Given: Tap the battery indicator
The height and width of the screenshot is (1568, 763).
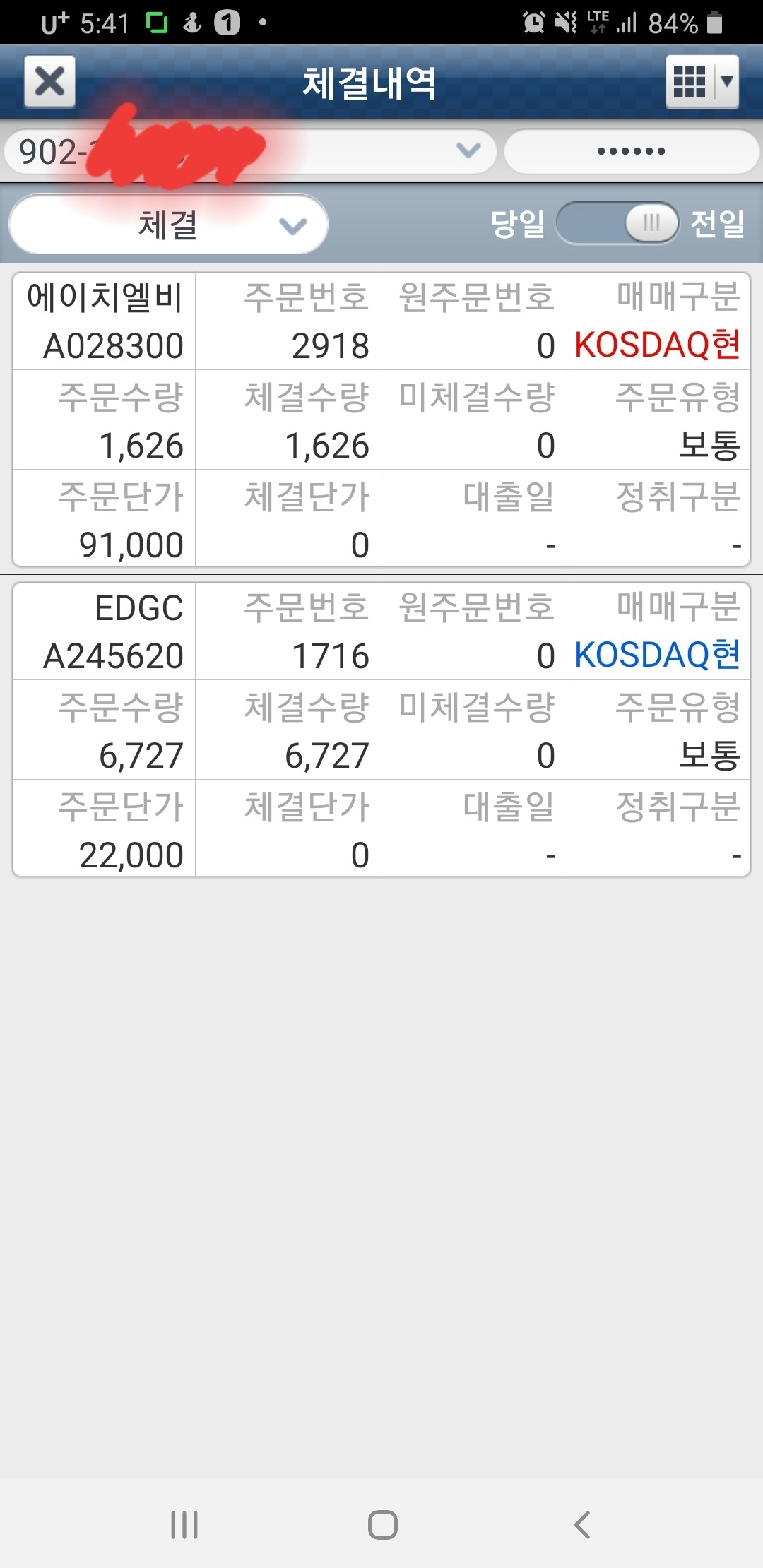Looking at the screenshot, I should coord(714,21).
